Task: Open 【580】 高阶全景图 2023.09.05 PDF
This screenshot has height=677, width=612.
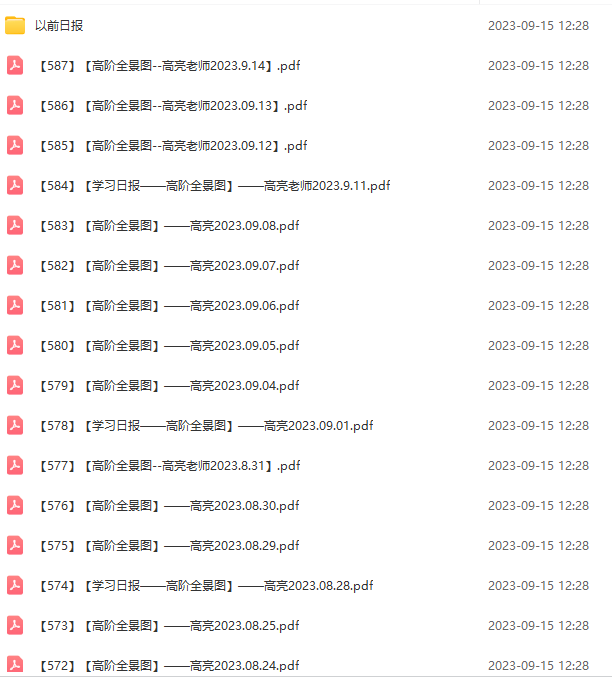Action: pyautogui.click(x=168, y=346)
